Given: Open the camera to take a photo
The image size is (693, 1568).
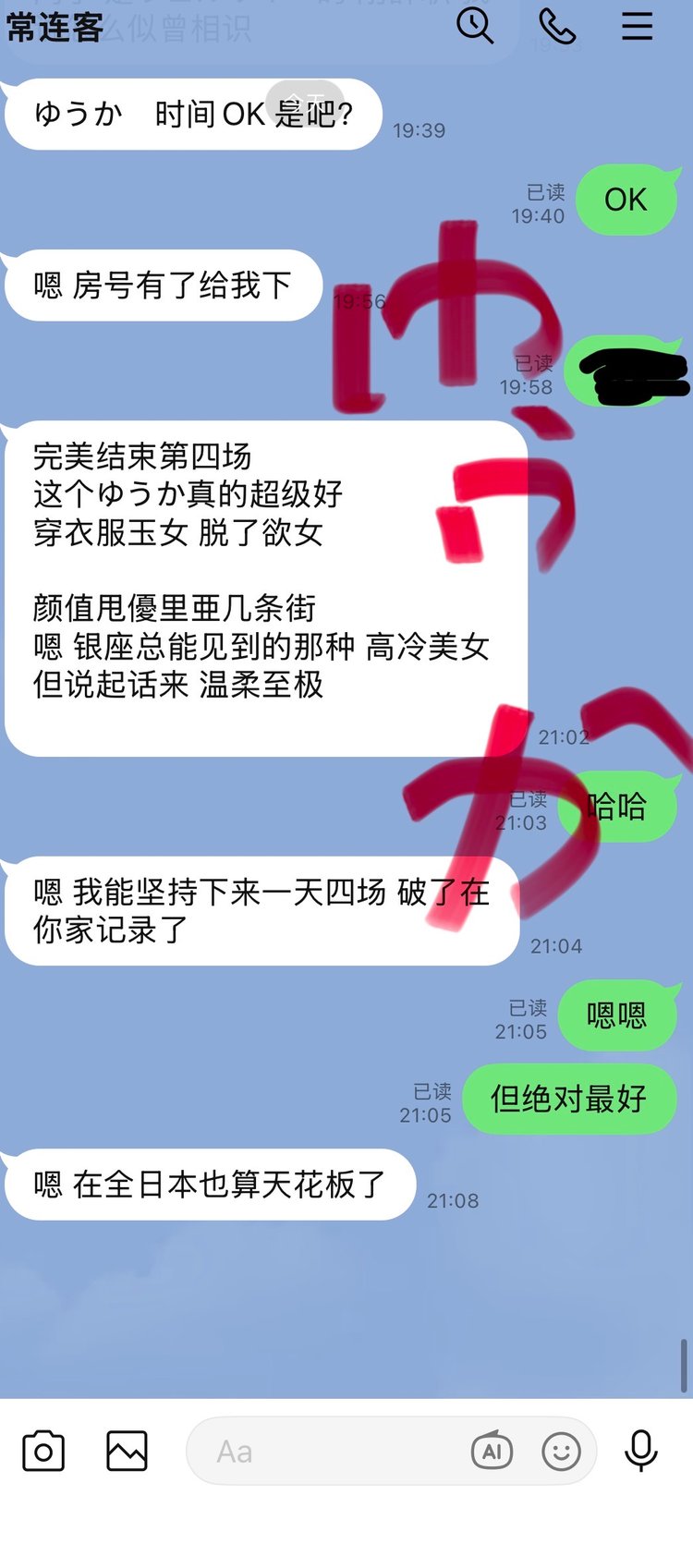Looking at the screenshot, I should tap(43, 1451).
